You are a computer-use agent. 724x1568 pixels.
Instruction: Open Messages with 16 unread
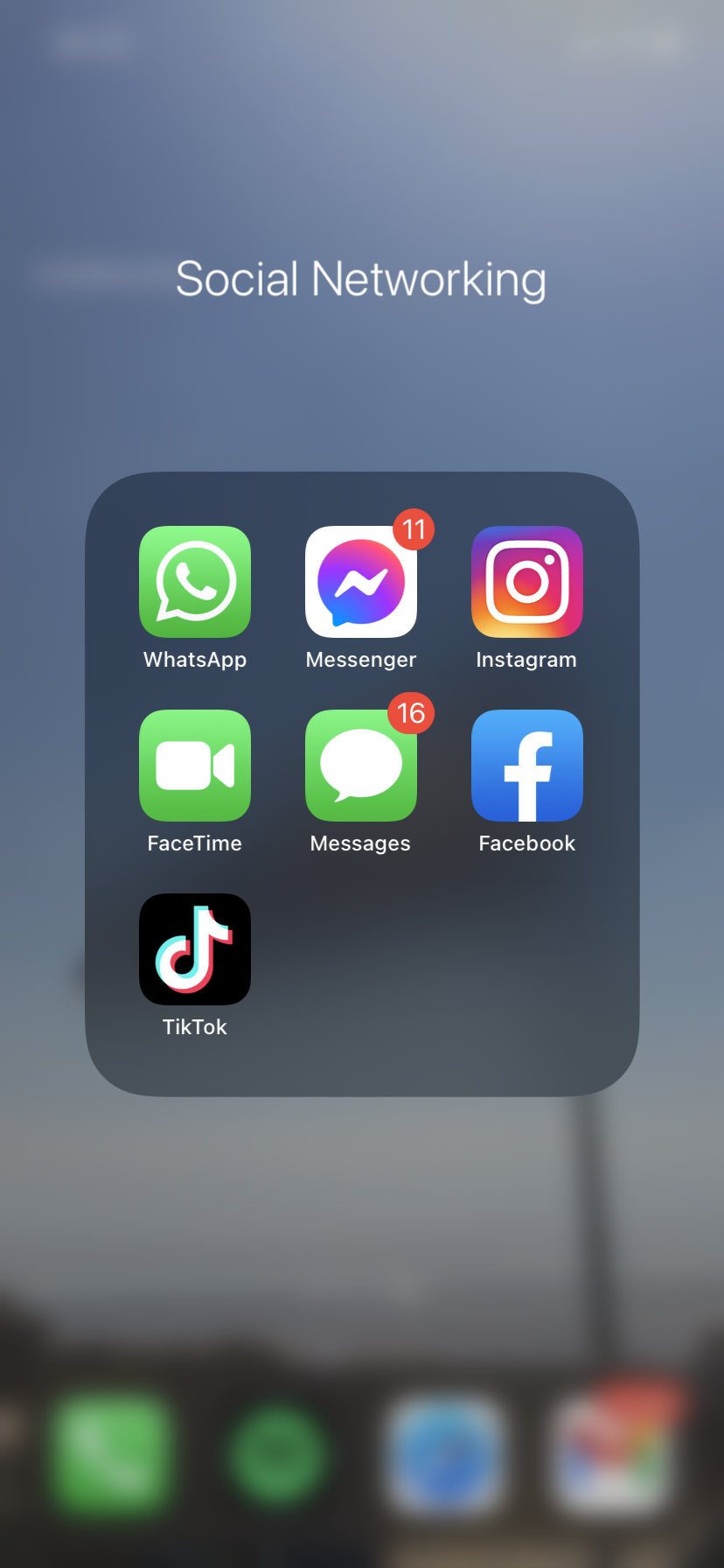click(x=361, y=766)
